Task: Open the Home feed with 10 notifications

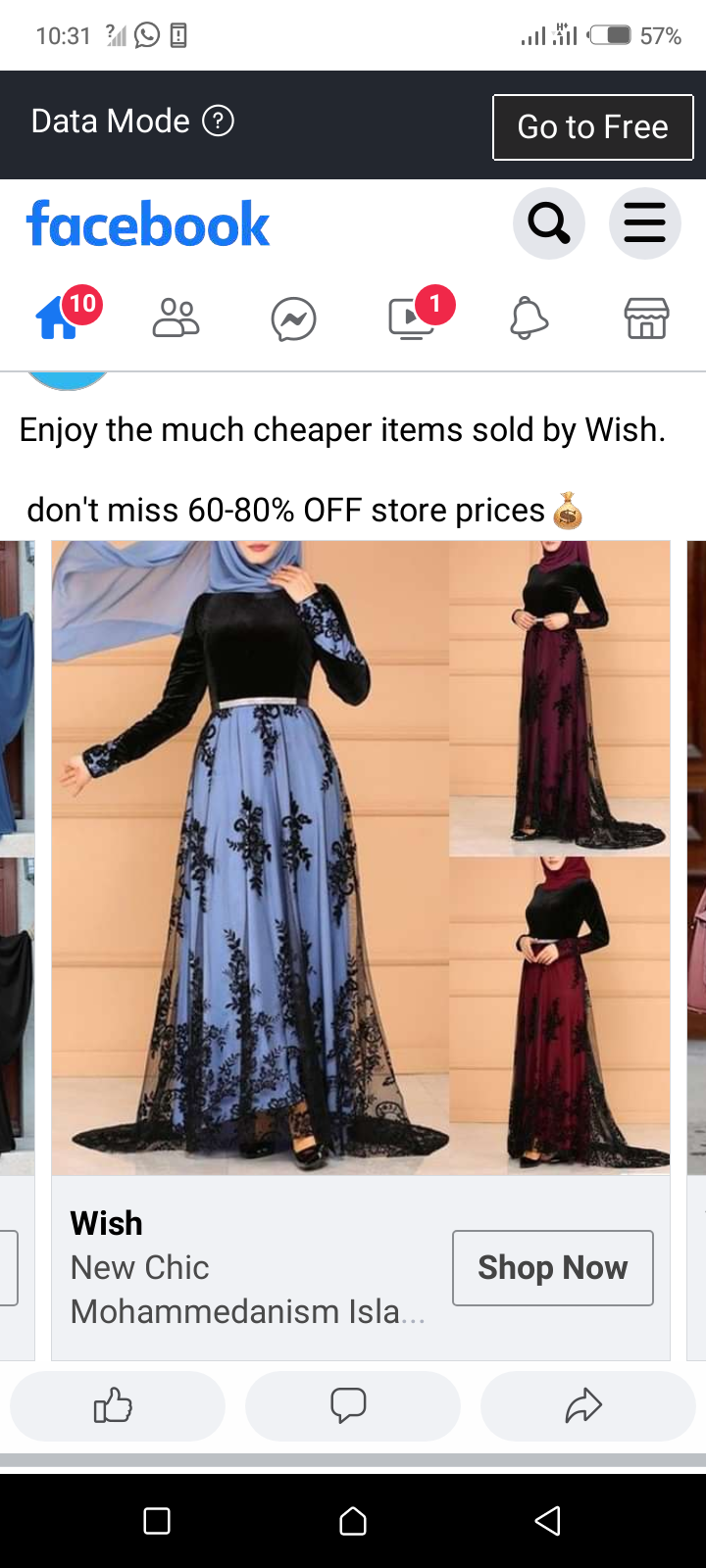Action: coord(61,318)
